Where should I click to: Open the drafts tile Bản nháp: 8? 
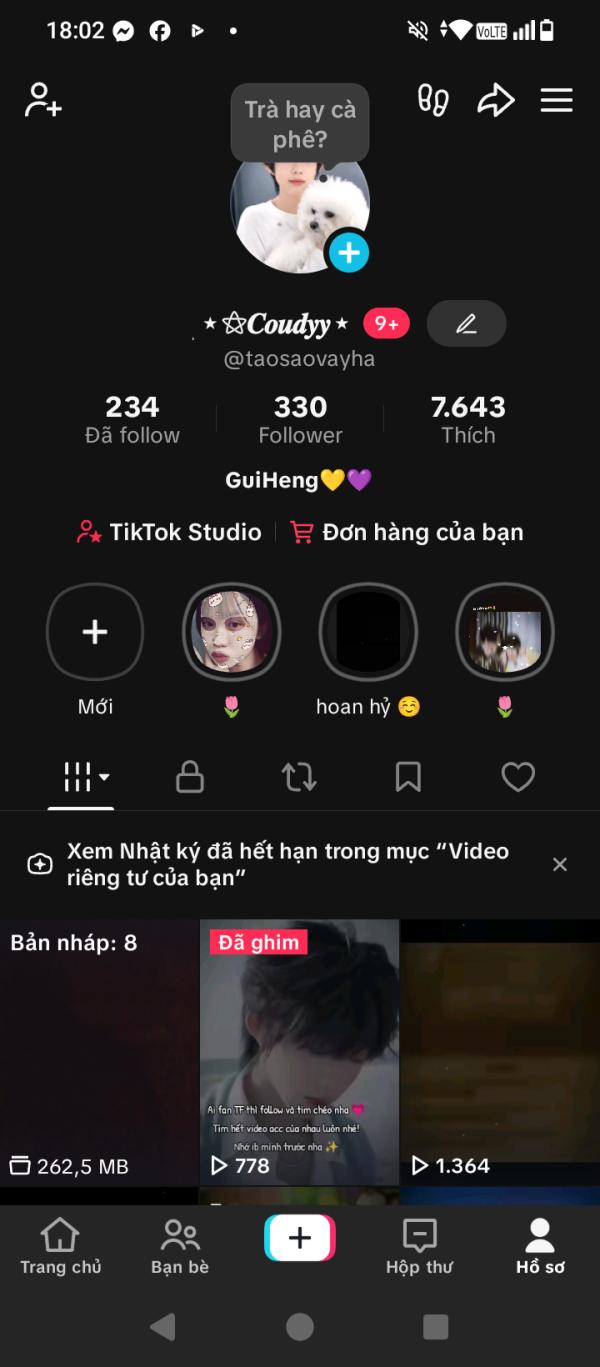(99, 1052)
